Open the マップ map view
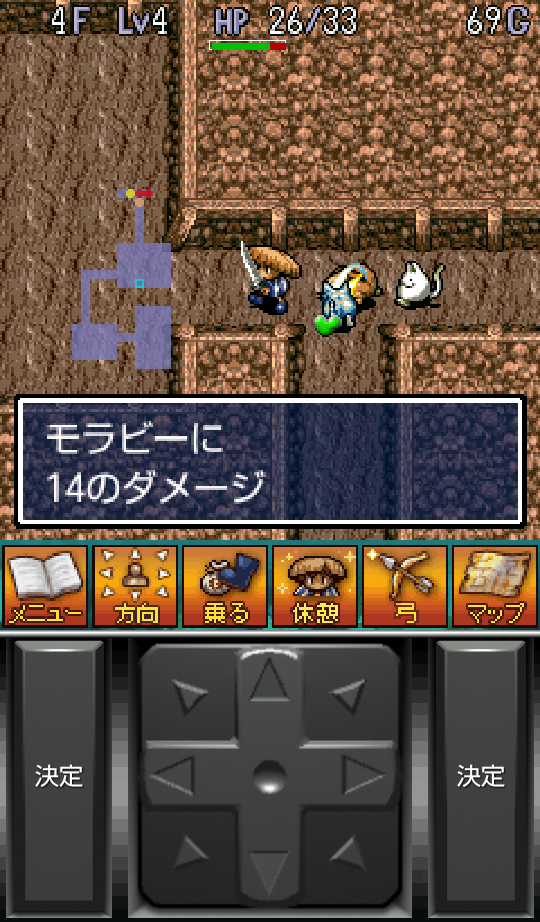The height and width of the screenshot is (922, 540). click(494, 586)
